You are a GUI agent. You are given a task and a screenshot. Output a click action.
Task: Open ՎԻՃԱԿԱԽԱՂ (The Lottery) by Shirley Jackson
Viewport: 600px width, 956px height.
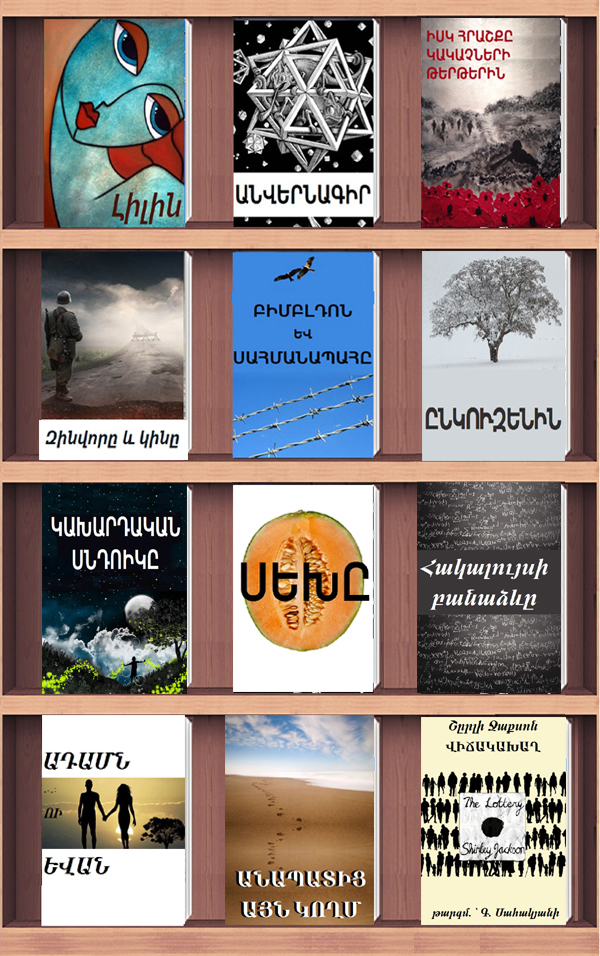pyautogui.click(x=492, y=820)
